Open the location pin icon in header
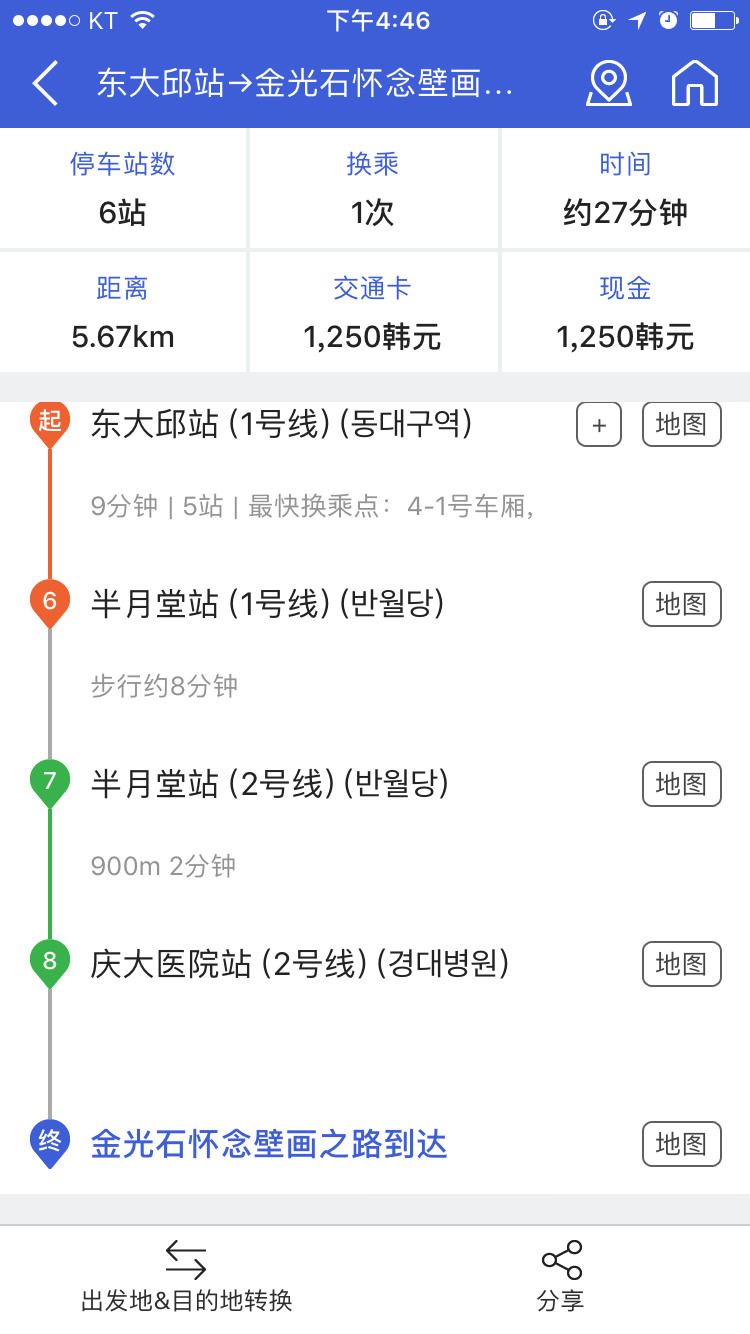The image size is (750, 1334). click(x=608, y=84)
